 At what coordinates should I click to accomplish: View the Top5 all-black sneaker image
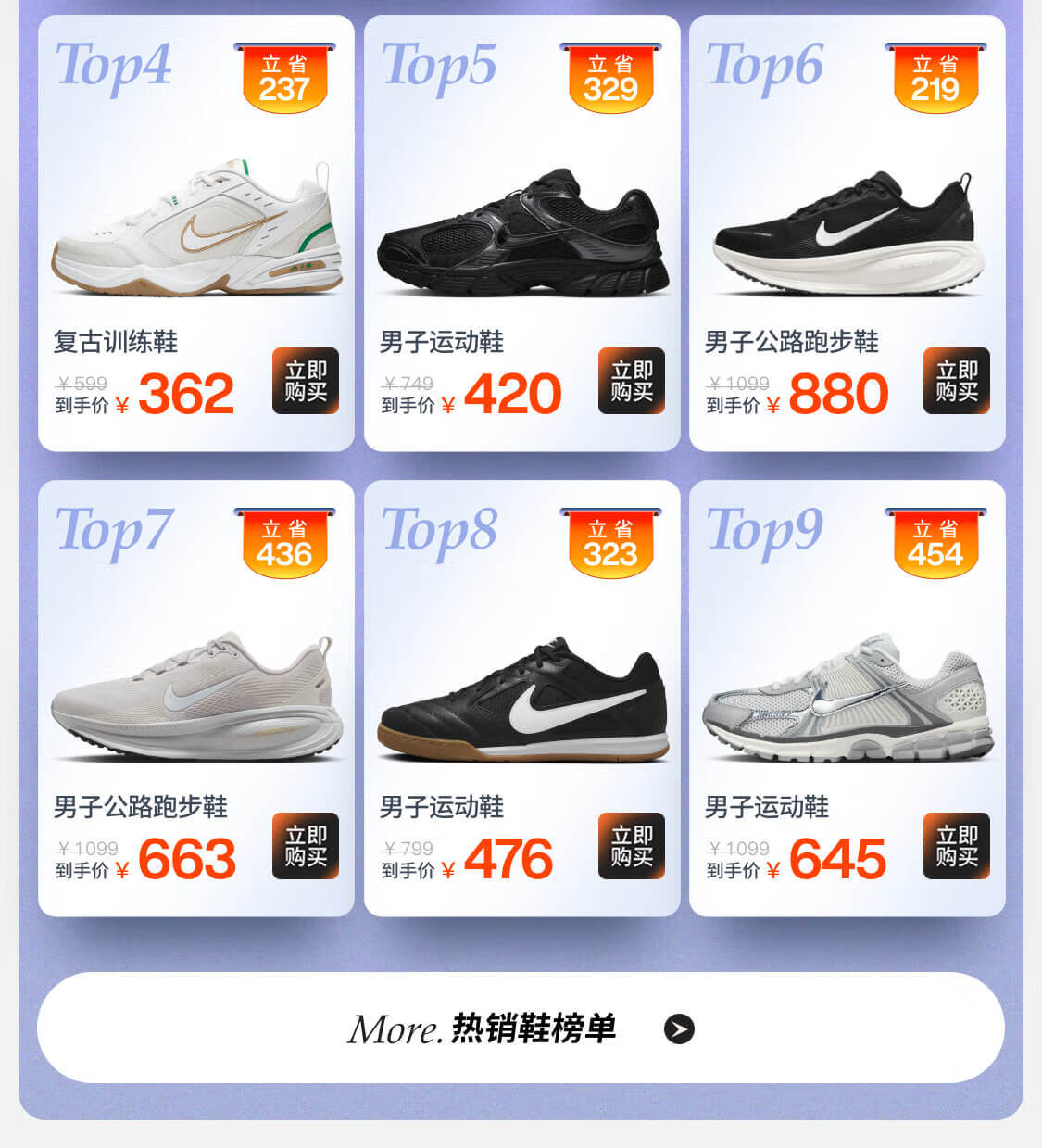click(x=522, y=233)
